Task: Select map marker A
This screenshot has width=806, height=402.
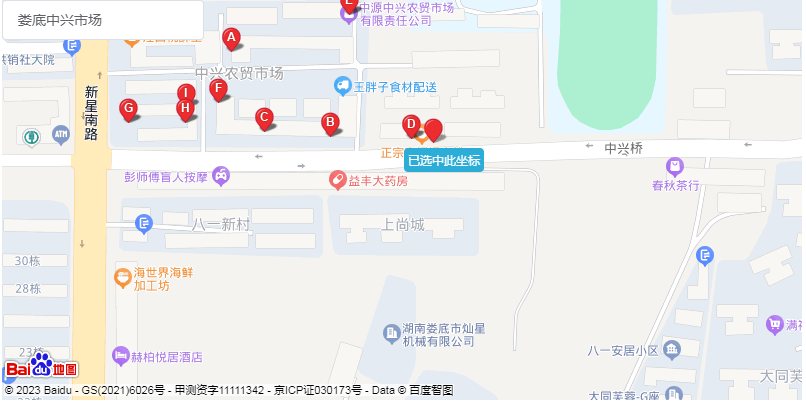Action: point(231,39)
